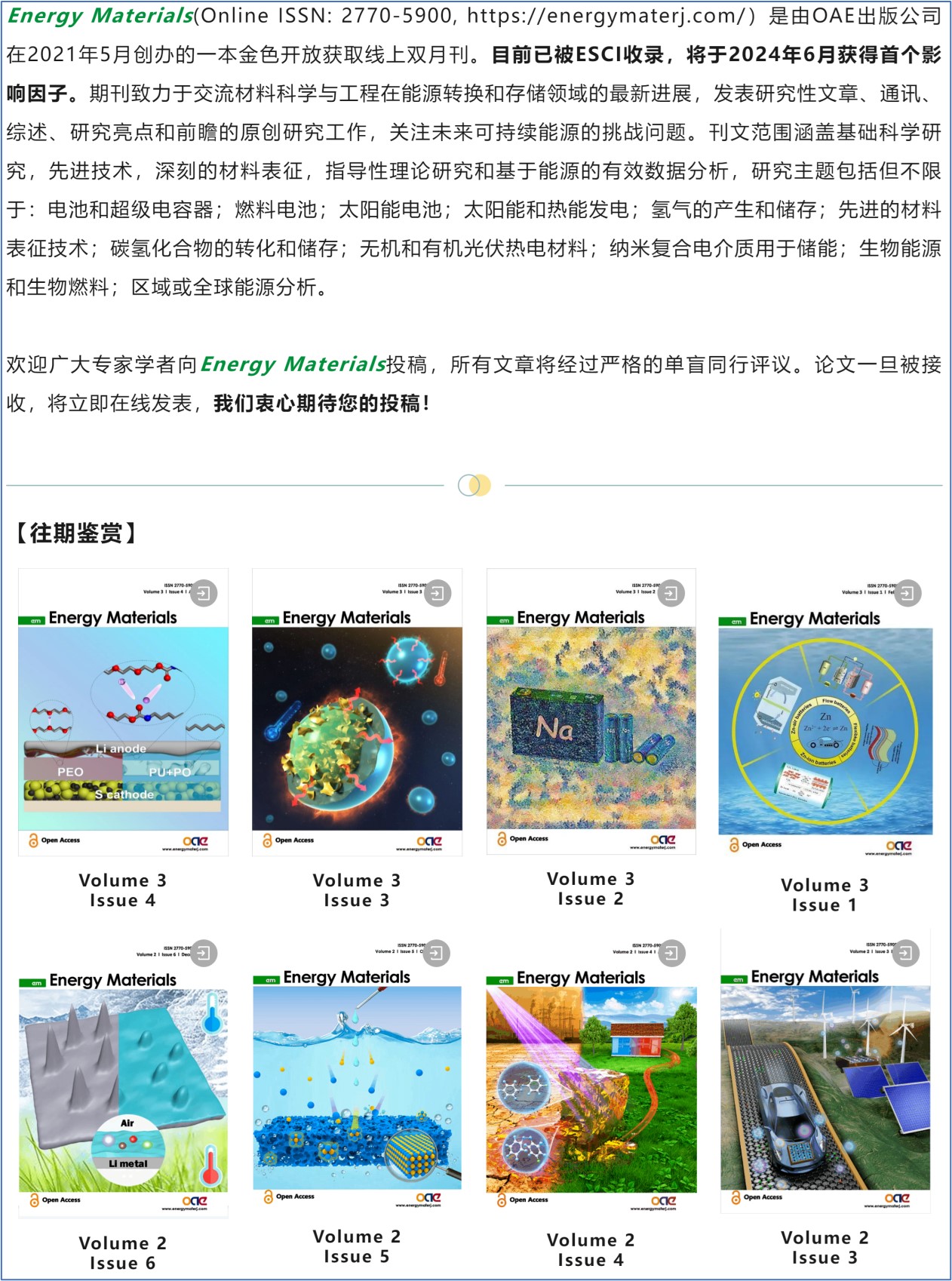This screenshot has width=952, height=1281.
Task: Open the Volume 2 Issue 4 cover
Action: coord(591,1074)
